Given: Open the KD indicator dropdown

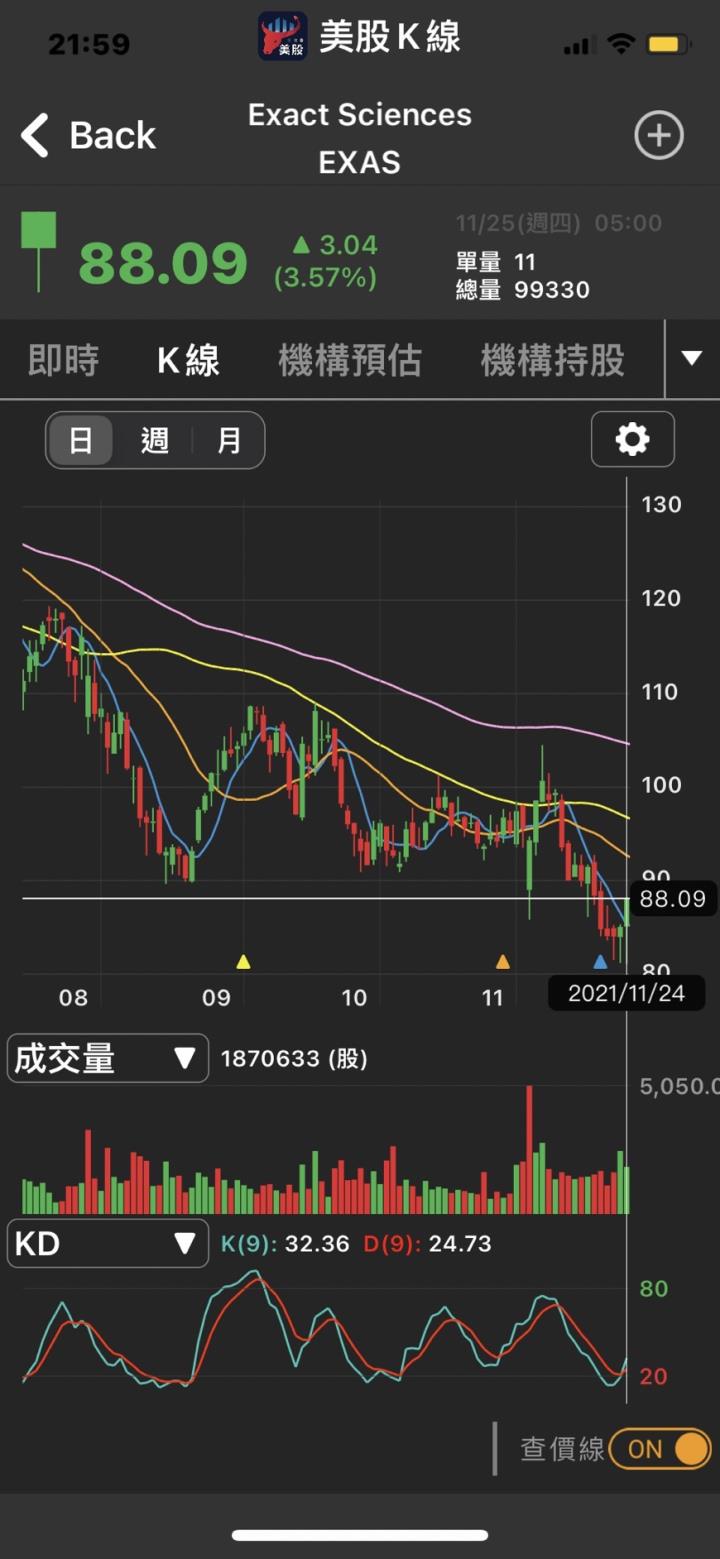Looking at the screenshot, I should (107, 1244).
